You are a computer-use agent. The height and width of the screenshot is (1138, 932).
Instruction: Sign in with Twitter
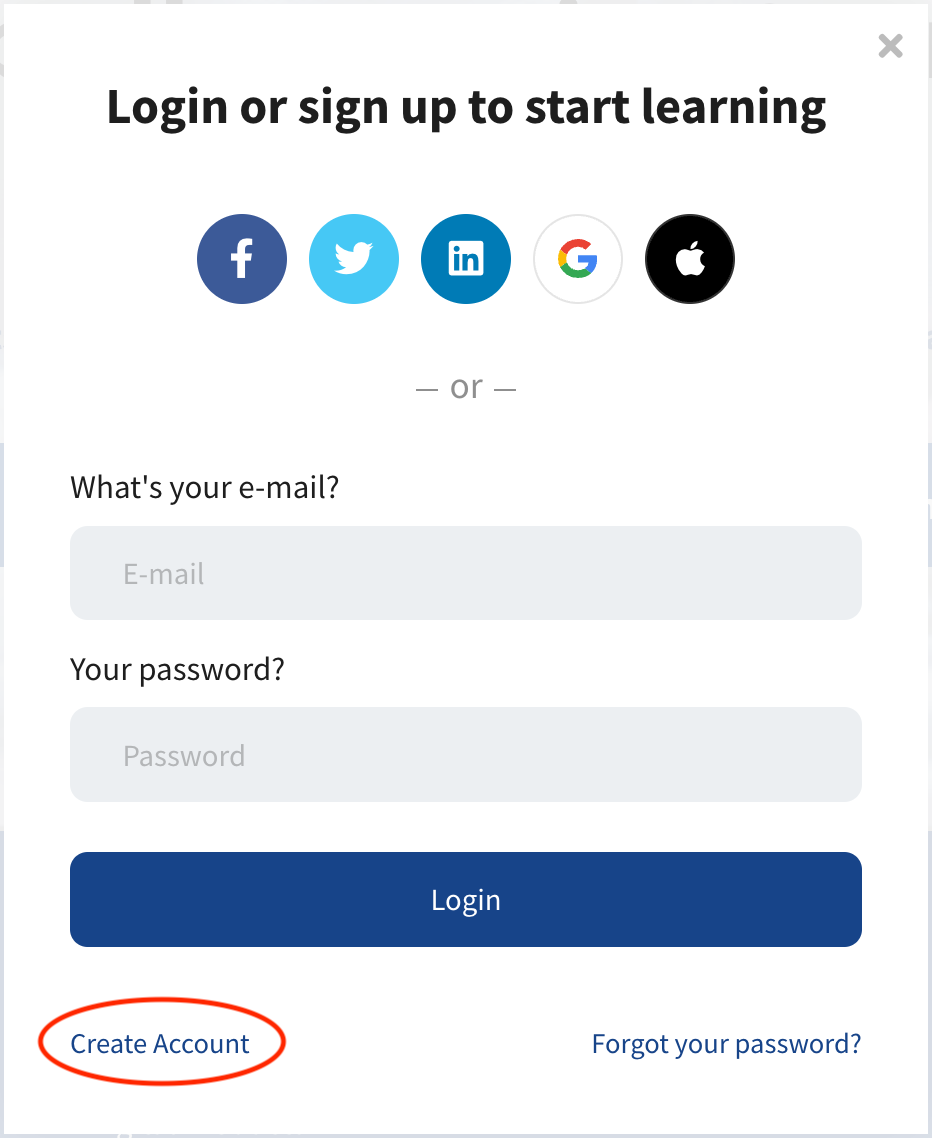[x=354, y=260]
